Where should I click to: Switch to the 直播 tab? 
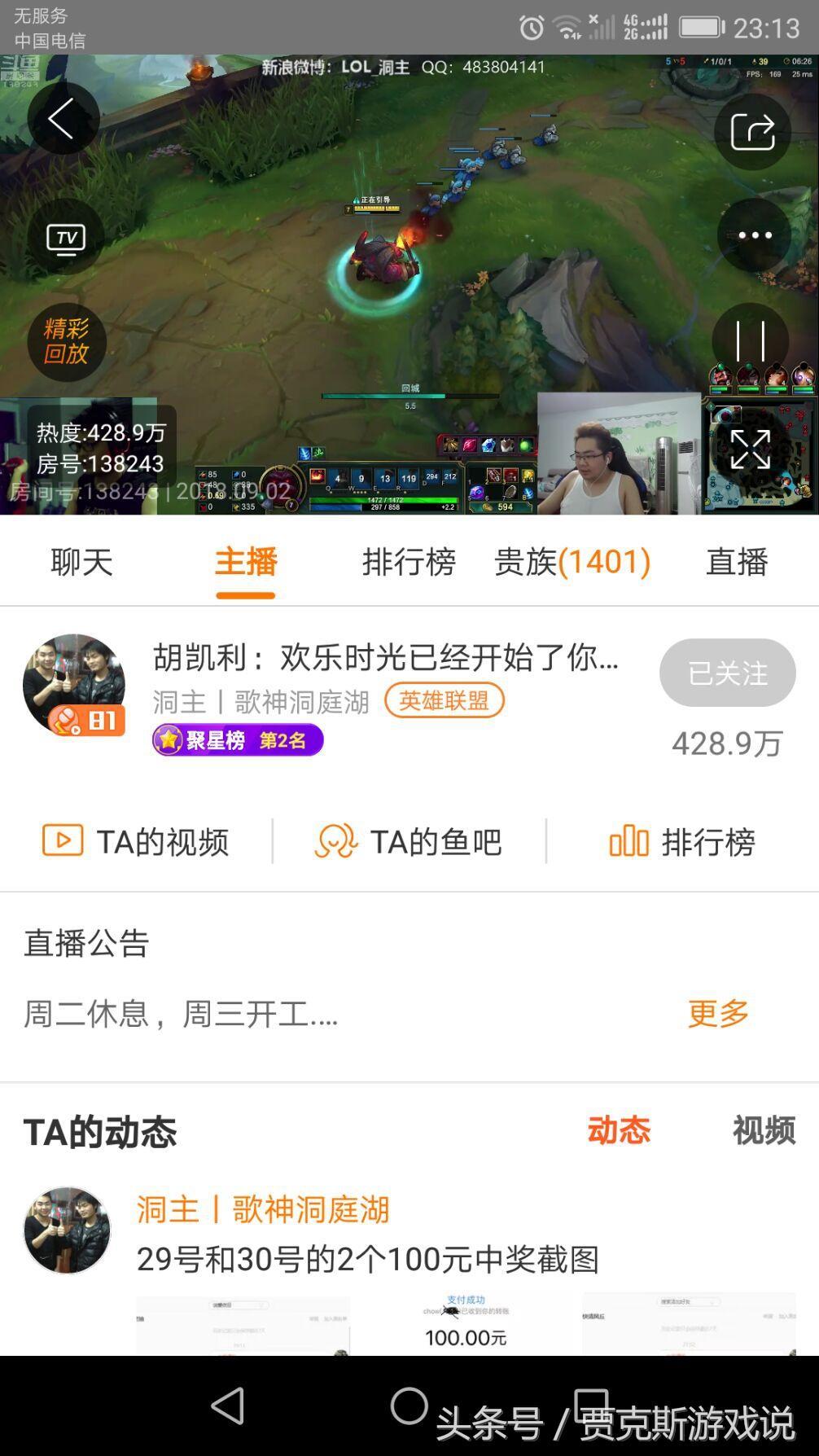coord(737,562)
